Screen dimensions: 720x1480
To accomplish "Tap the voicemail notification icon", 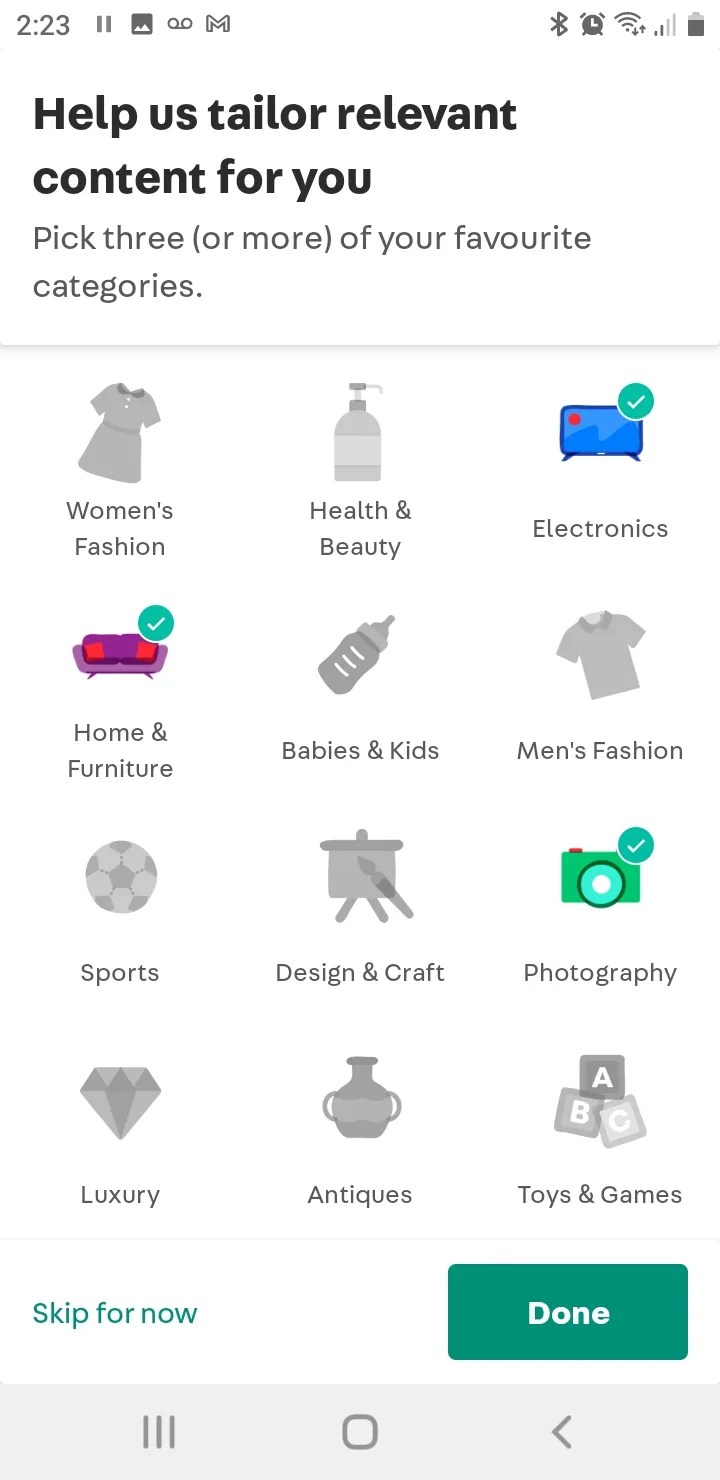I will point(180,24).
